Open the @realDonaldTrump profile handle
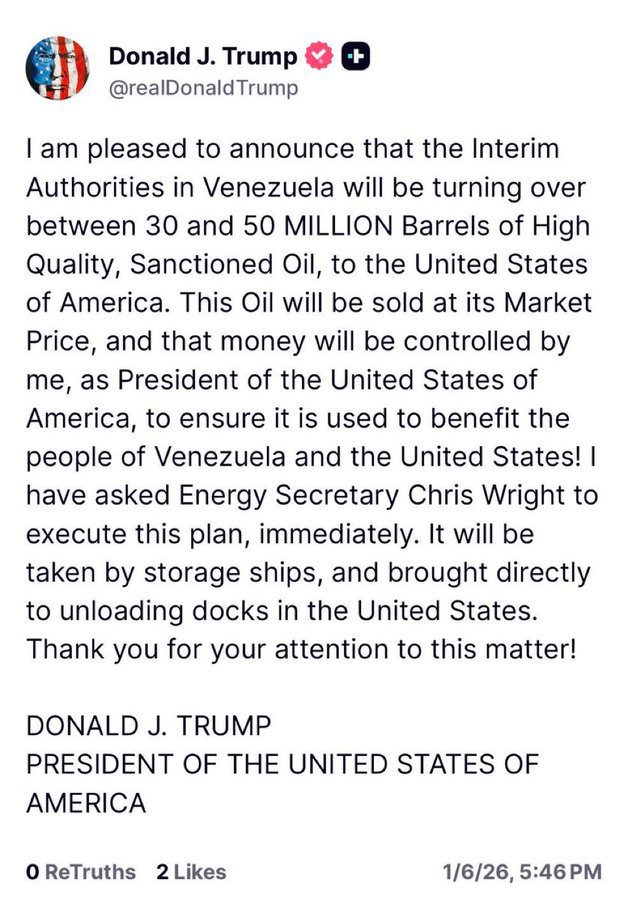 pos(203,88)
